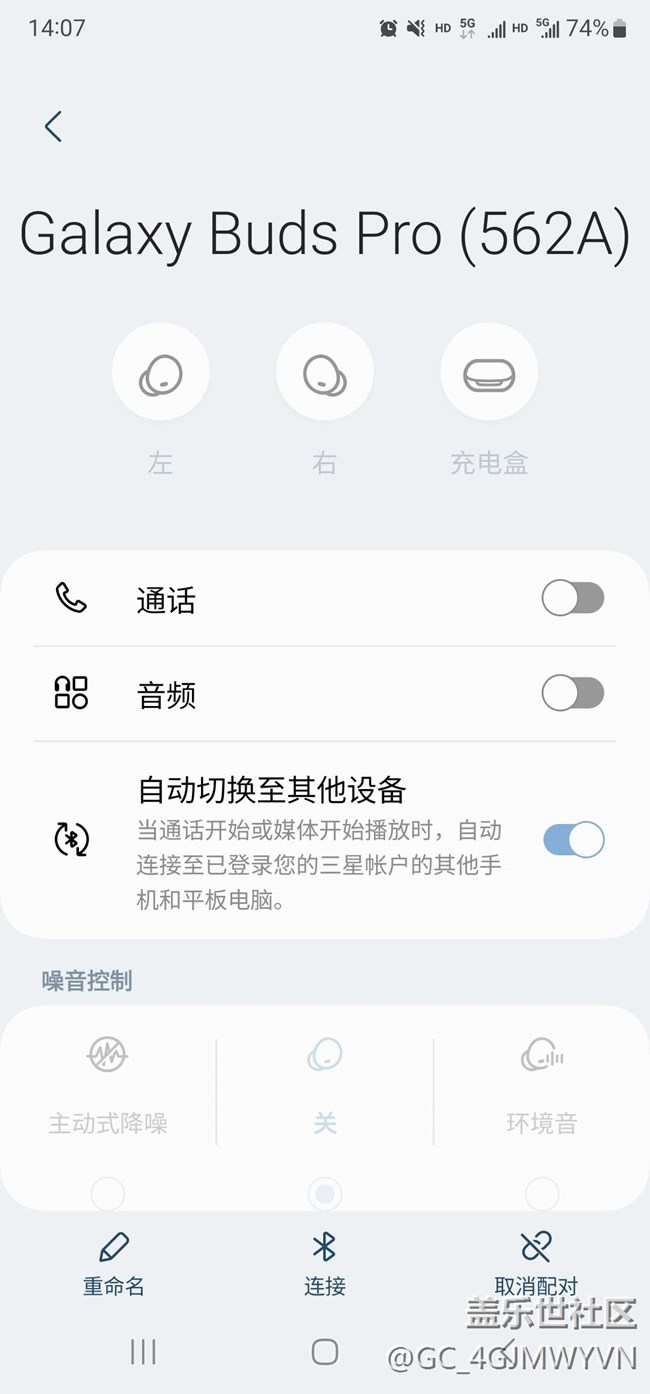Tap 连接 to connect the earbuds
The height and width of the screenshot is (1394, 650).
coord(325,1264)
